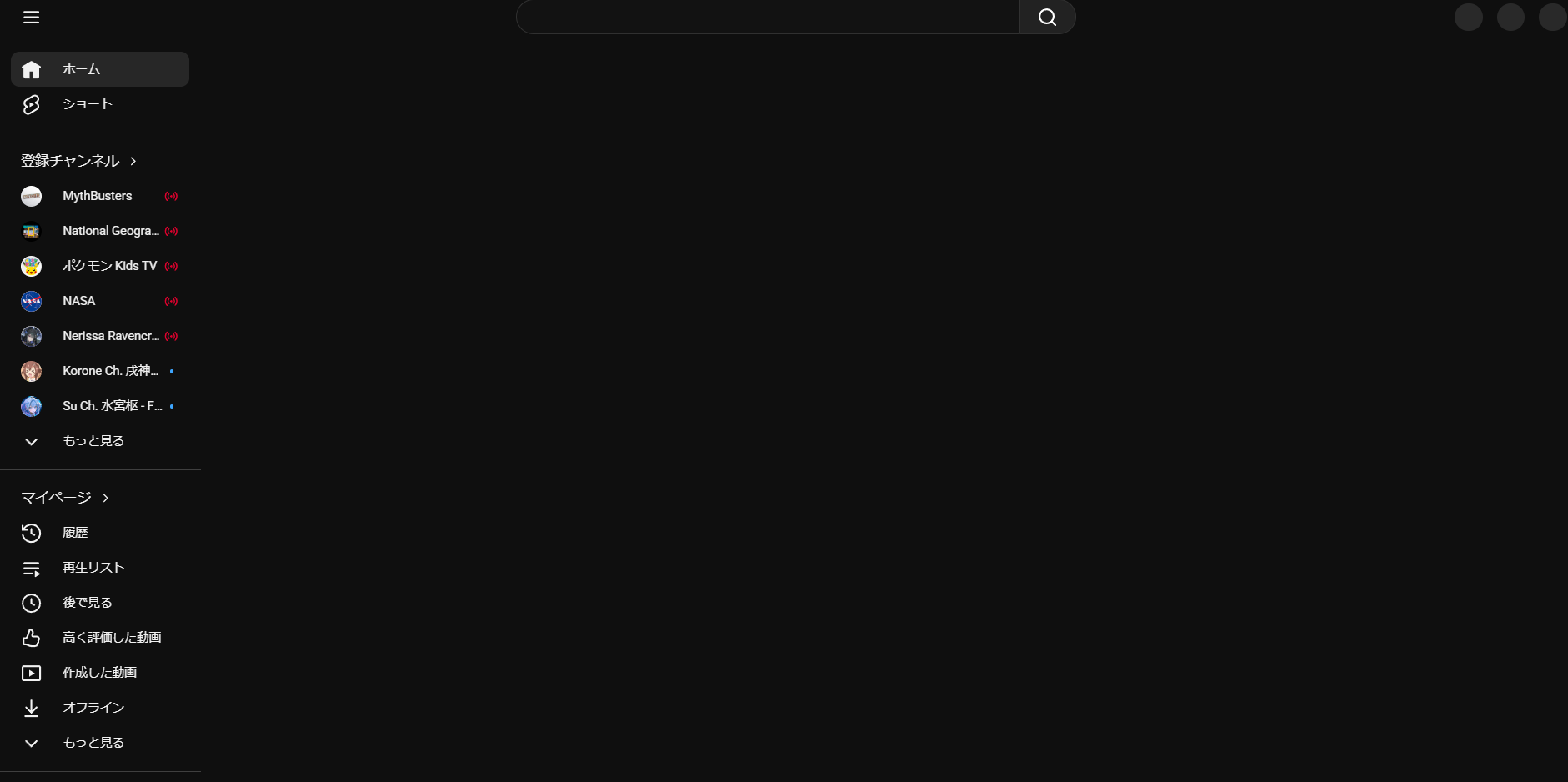1568x782 pixels.
Task: Open 登録チャンネル subscriptions page
Action: pos(78,161)
